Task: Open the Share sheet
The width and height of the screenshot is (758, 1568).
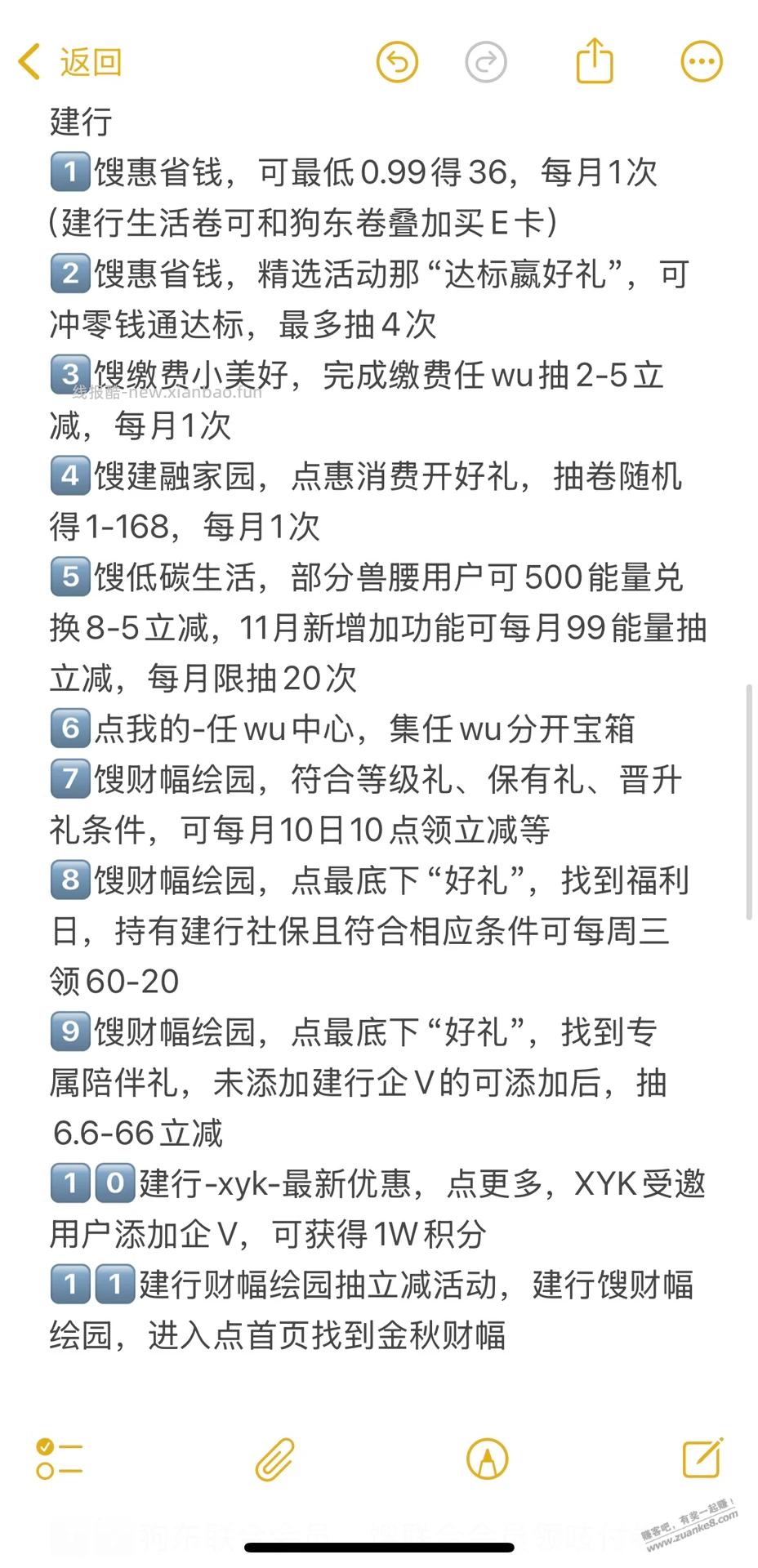Action: 595,60
